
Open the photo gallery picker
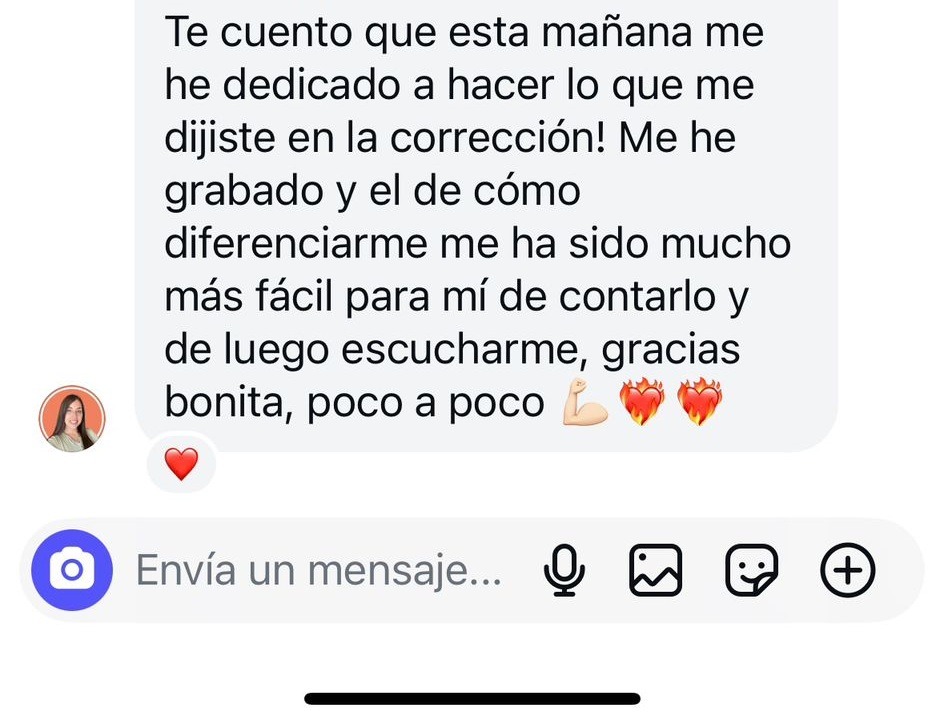click(655, 571)
